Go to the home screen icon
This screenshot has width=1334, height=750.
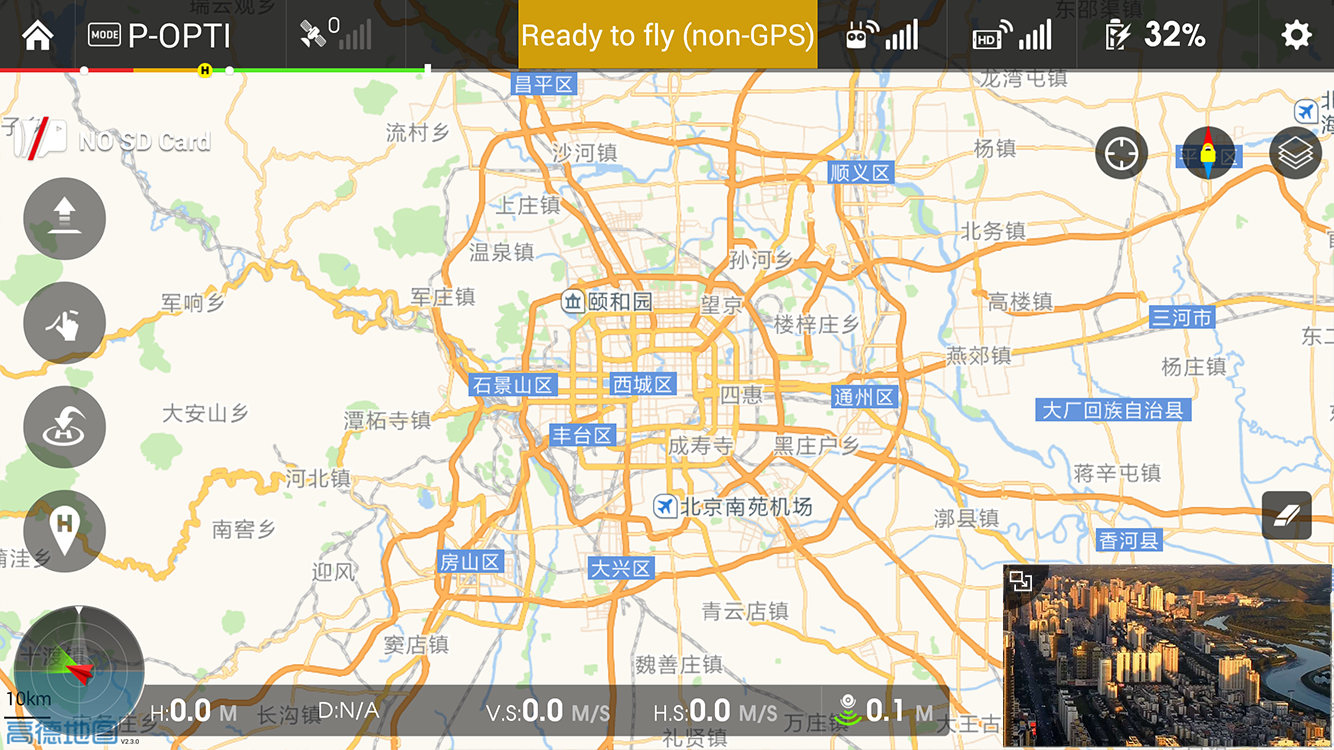[38, 35]
